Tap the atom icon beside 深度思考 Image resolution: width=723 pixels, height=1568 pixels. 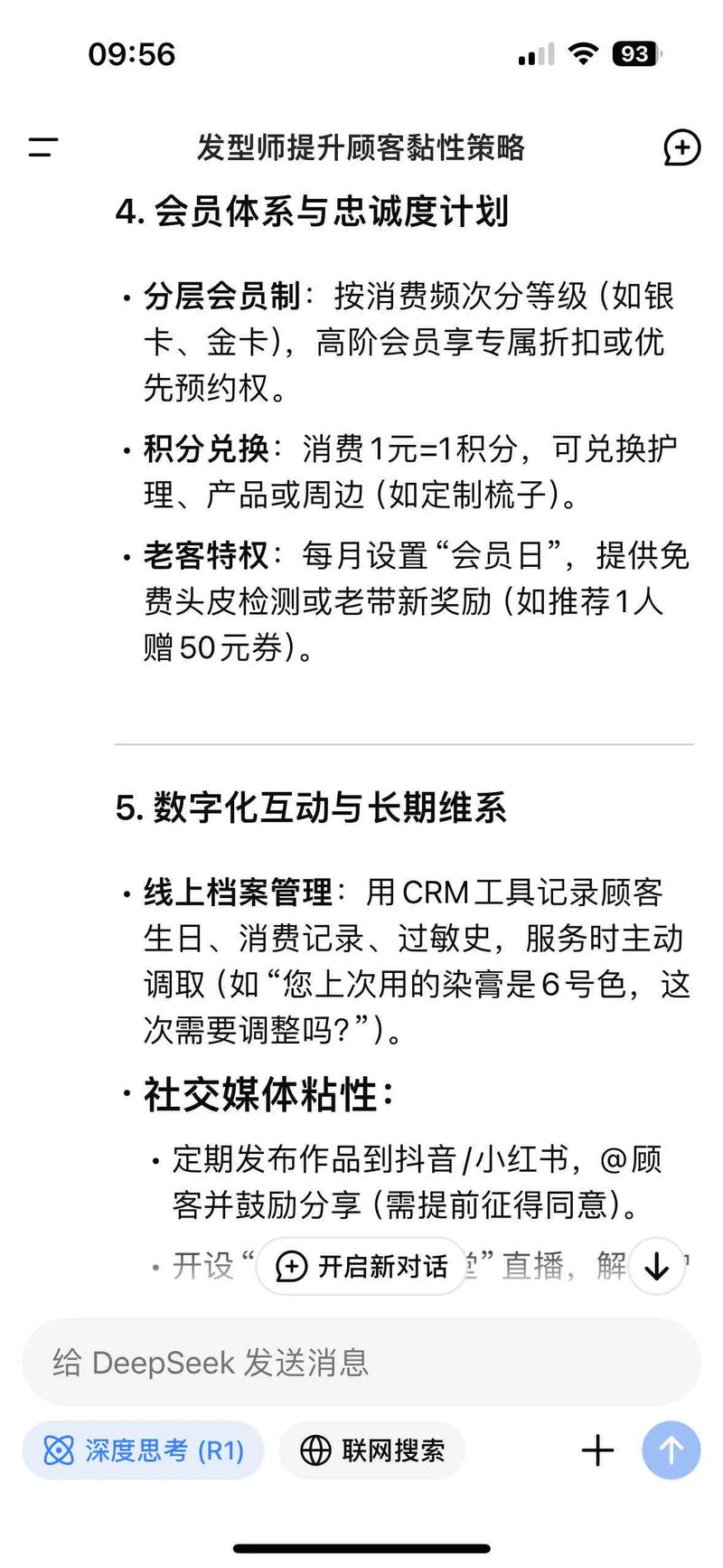click(58, 1450)
